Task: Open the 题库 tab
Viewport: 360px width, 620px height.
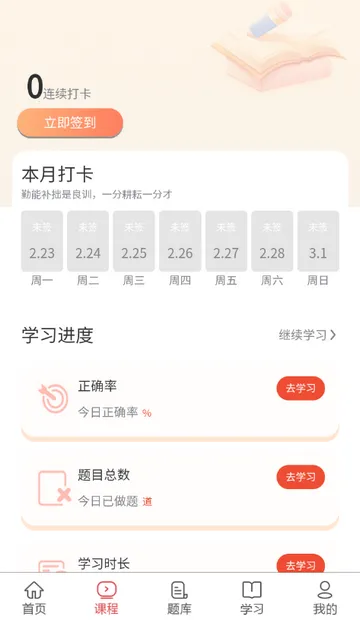Action: coord(179,597)
